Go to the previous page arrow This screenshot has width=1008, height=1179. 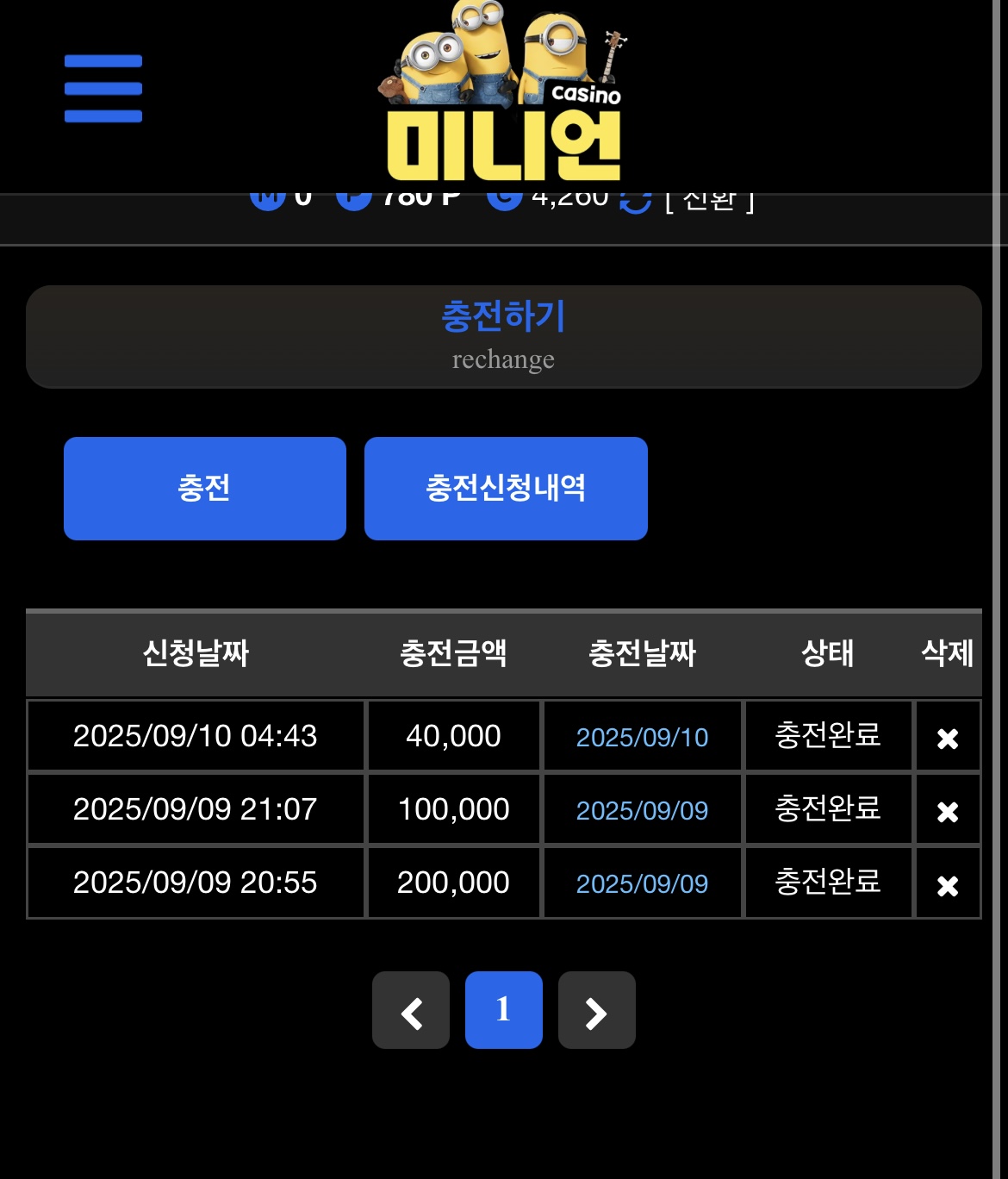[411, 1011]
